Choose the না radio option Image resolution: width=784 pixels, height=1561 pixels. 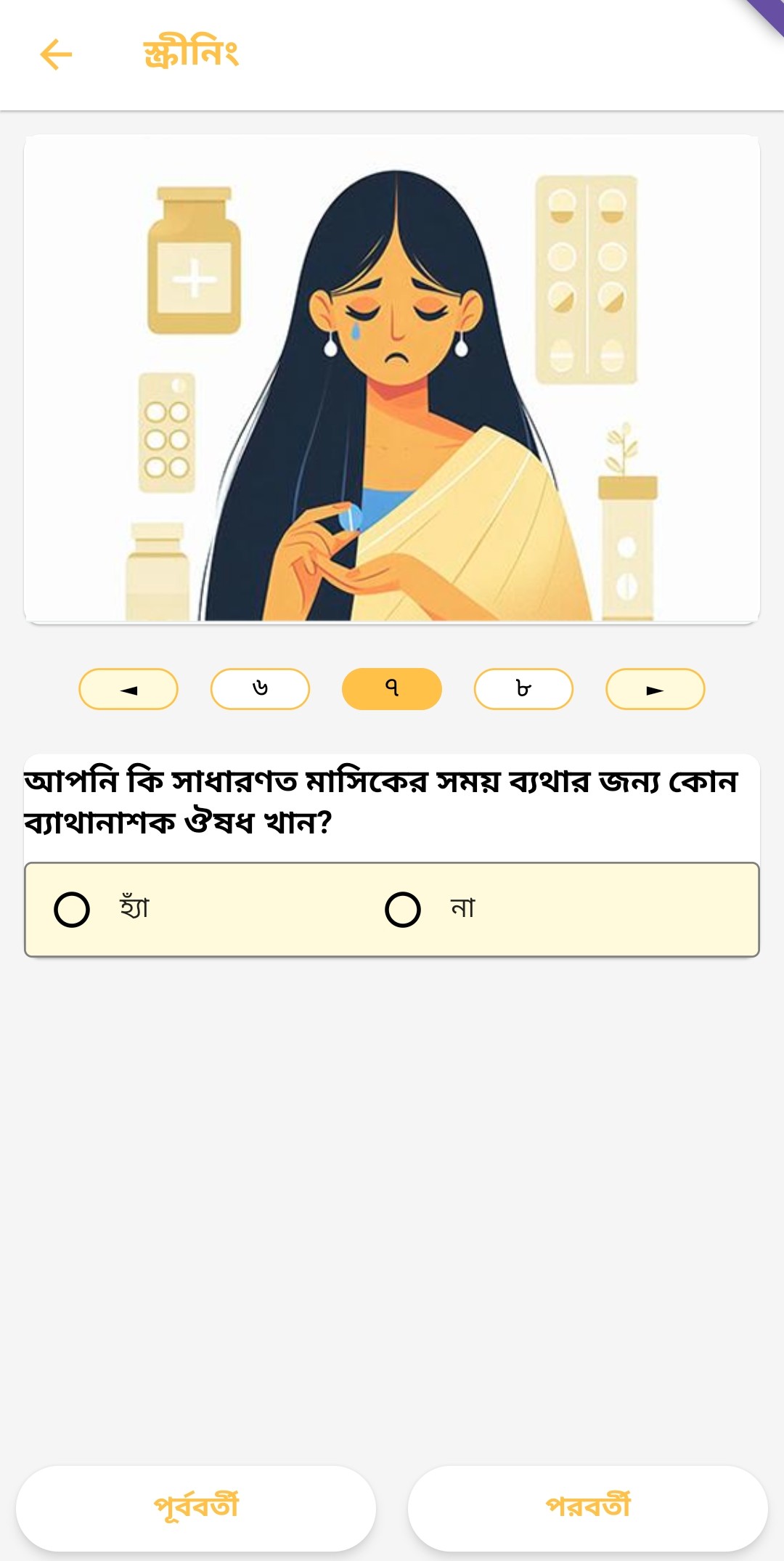pos(403,910)
